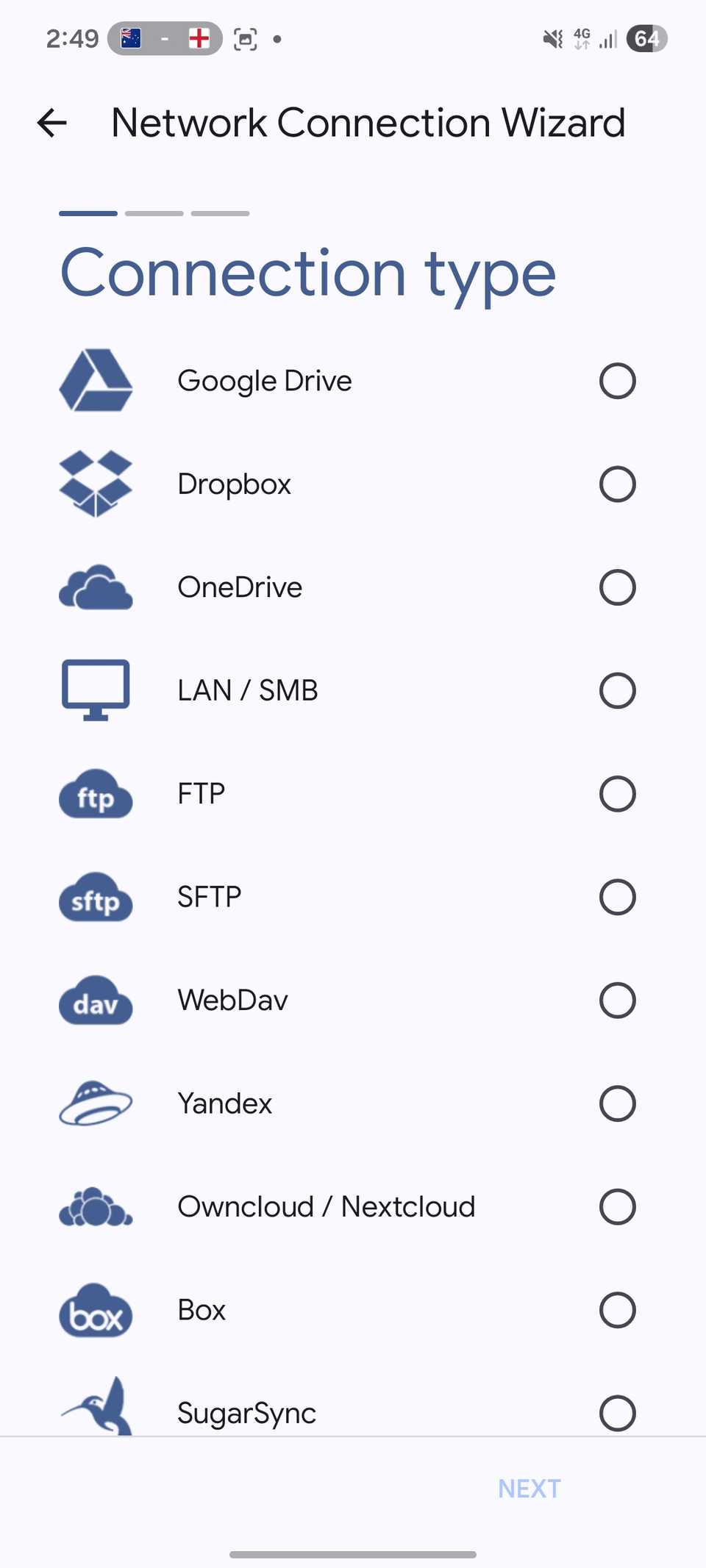Click the Yandex UFO icon

[x=95, y=1103]
